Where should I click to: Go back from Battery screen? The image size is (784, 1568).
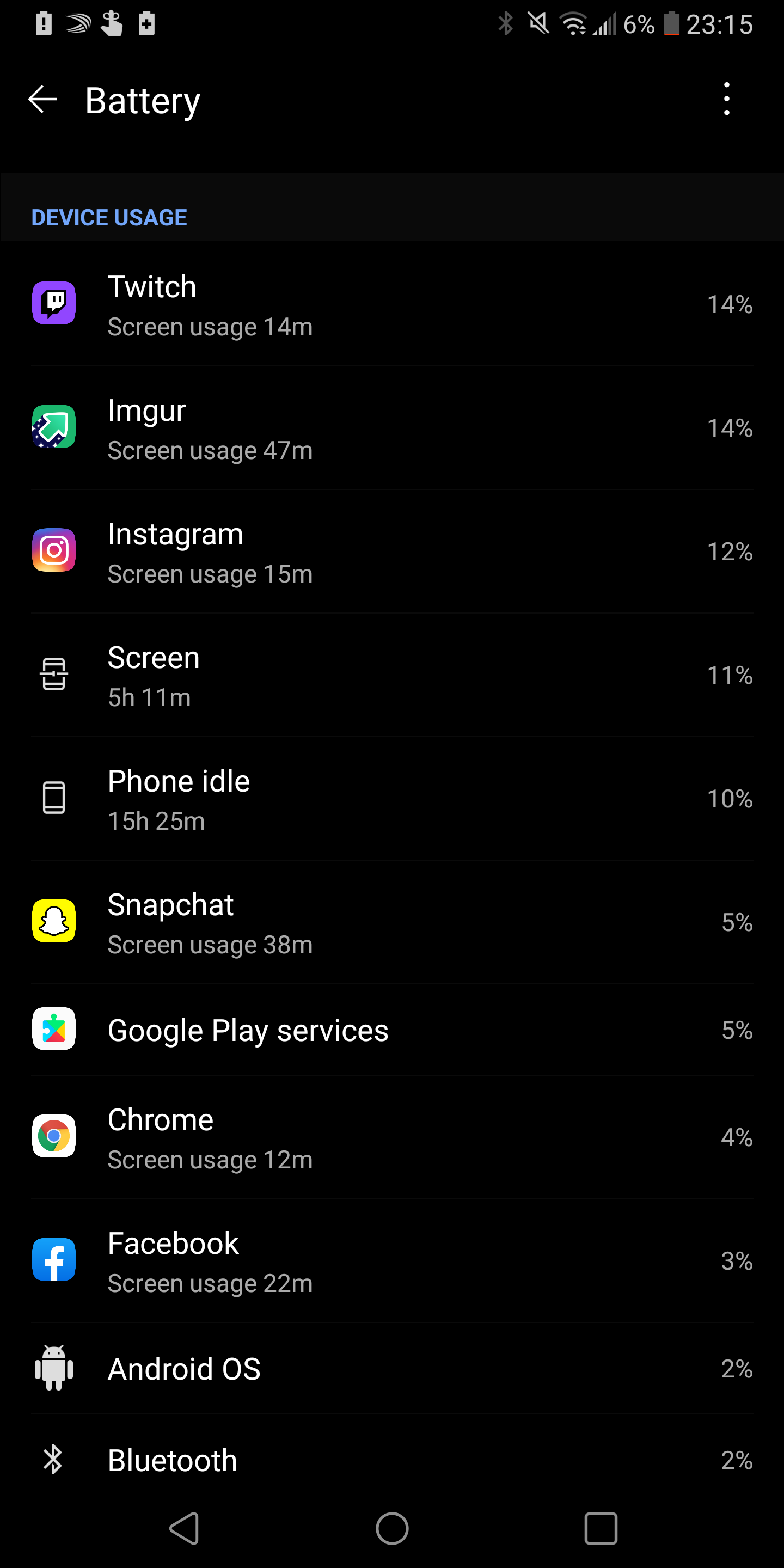[42, 99]
